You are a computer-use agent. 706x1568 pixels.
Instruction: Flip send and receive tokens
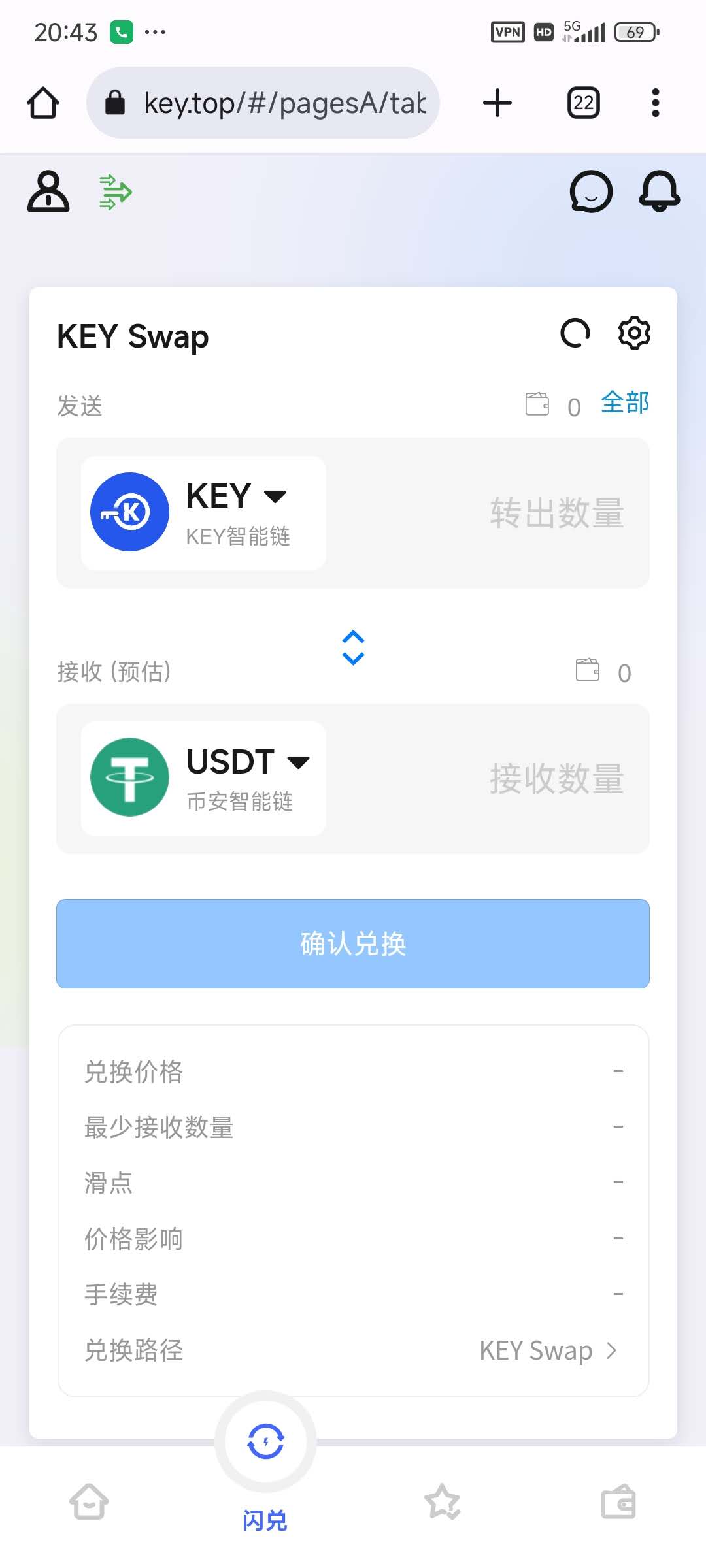(353, 647)
